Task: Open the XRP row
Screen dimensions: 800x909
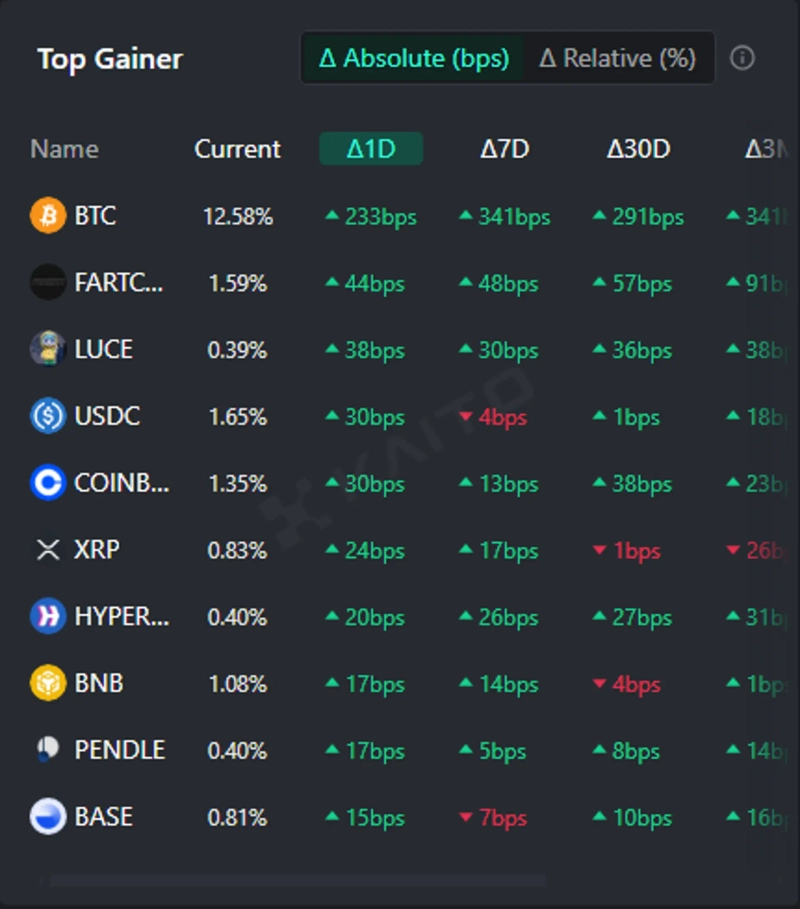Action: [96, 550]
